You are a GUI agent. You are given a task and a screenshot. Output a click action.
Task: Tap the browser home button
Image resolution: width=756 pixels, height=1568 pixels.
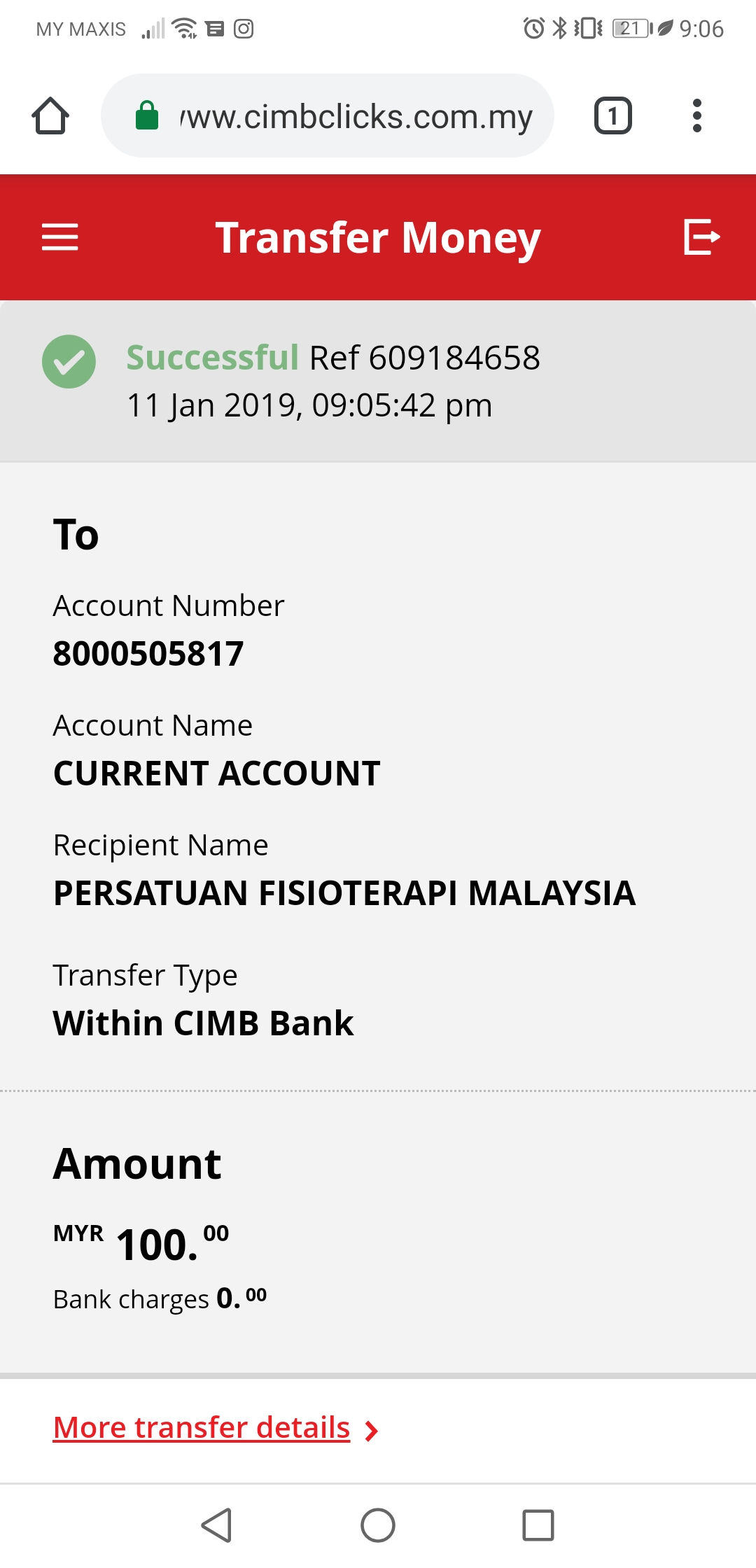point(50,115)
